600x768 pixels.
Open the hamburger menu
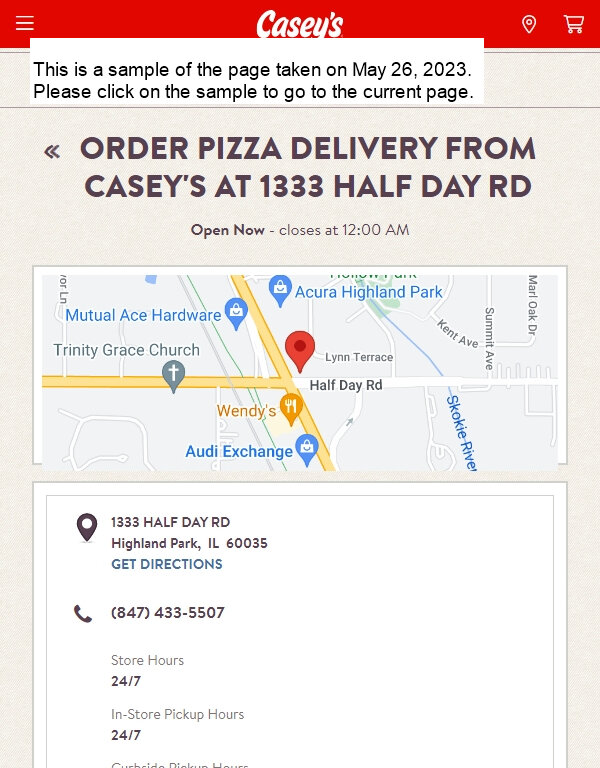point(25,23)
